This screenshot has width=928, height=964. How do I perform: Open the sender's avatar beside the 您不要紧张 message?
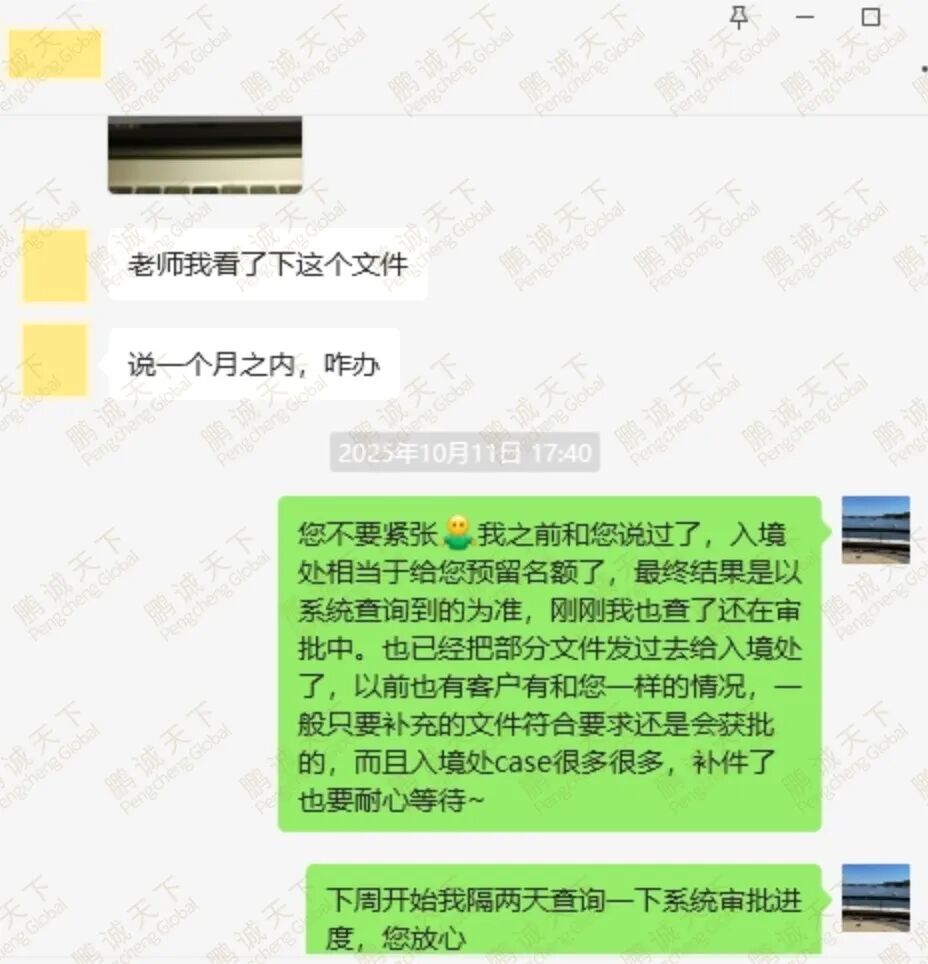(875, 530)
